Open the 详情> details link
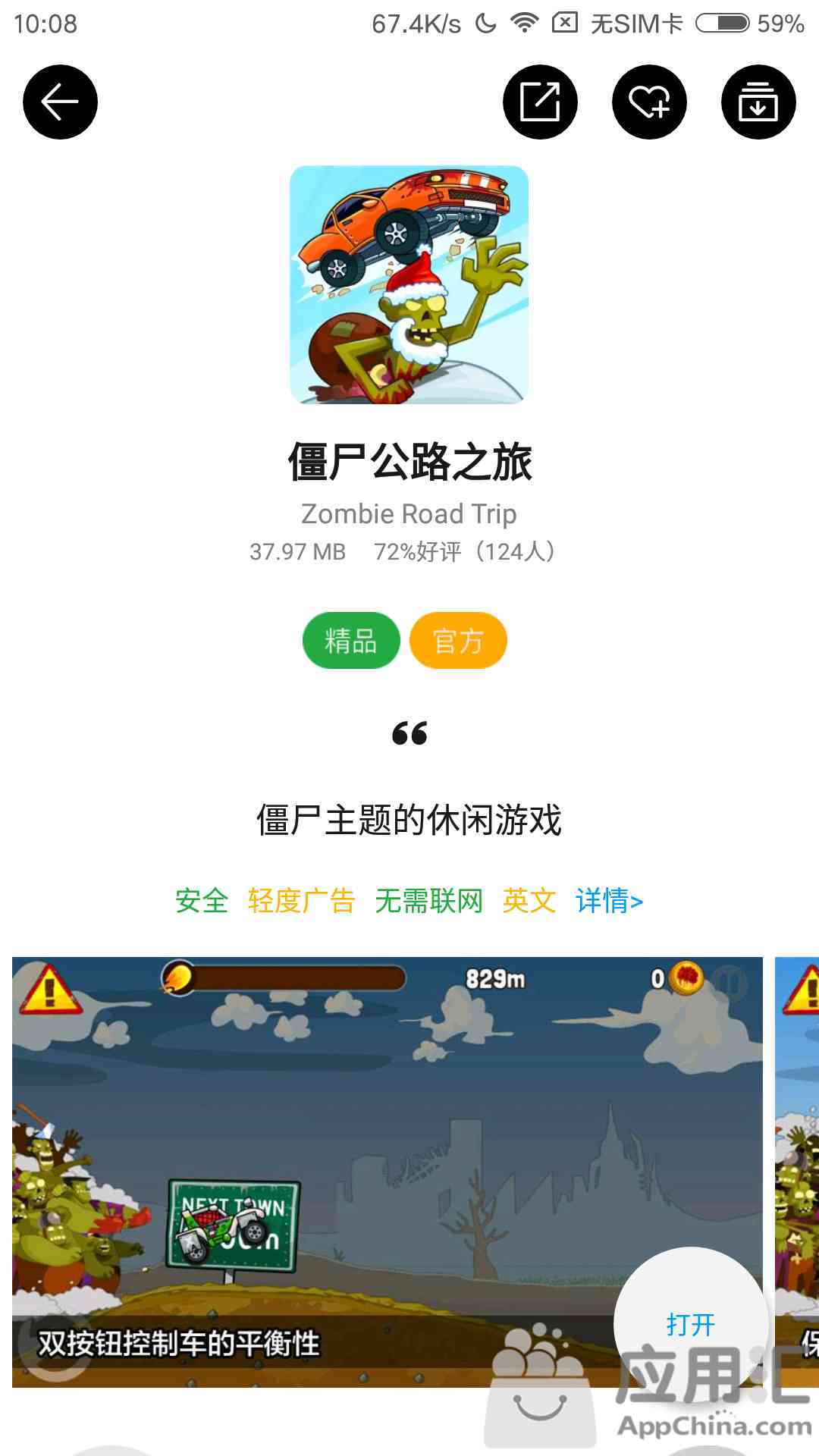This screenshot has height=1456, width=819. (x=609, y=901)
